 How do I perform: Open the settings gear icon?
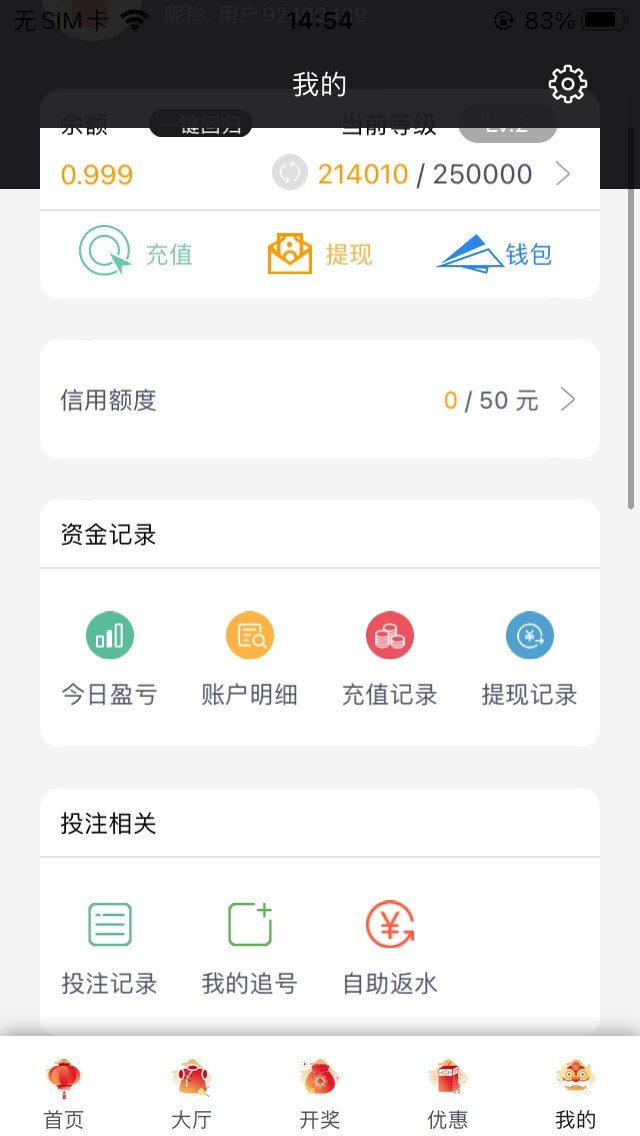tap(568, 84)
